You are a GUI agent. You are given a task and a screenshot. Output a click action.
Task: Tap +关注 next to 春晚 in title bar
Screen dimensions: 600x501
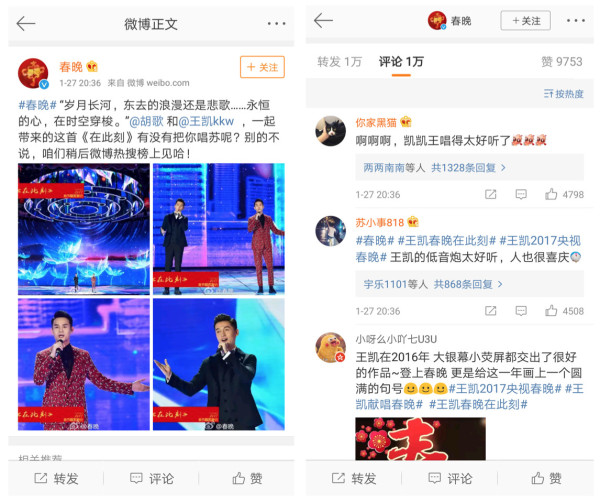tap(525, 20)
